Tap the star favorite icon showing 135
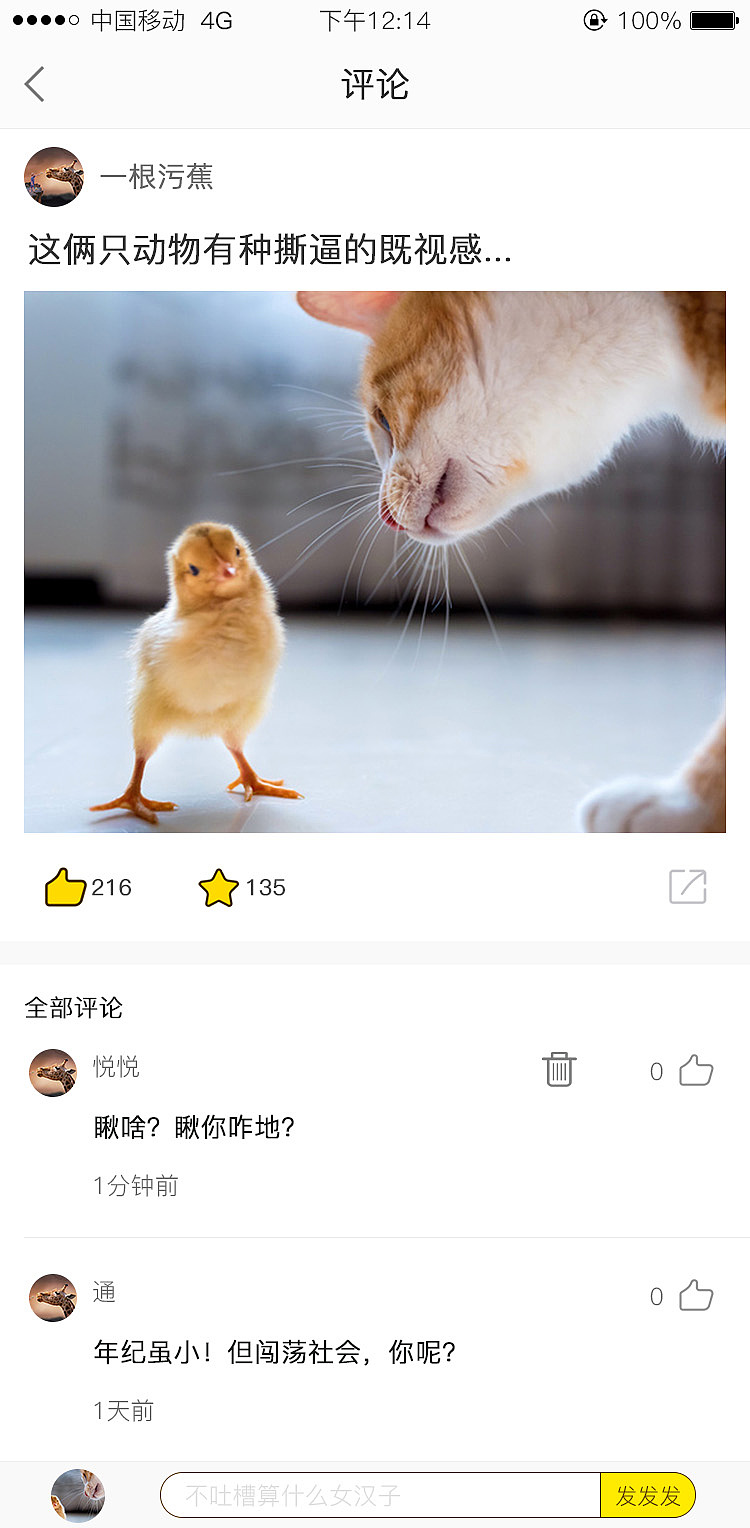 pos(222,885)
